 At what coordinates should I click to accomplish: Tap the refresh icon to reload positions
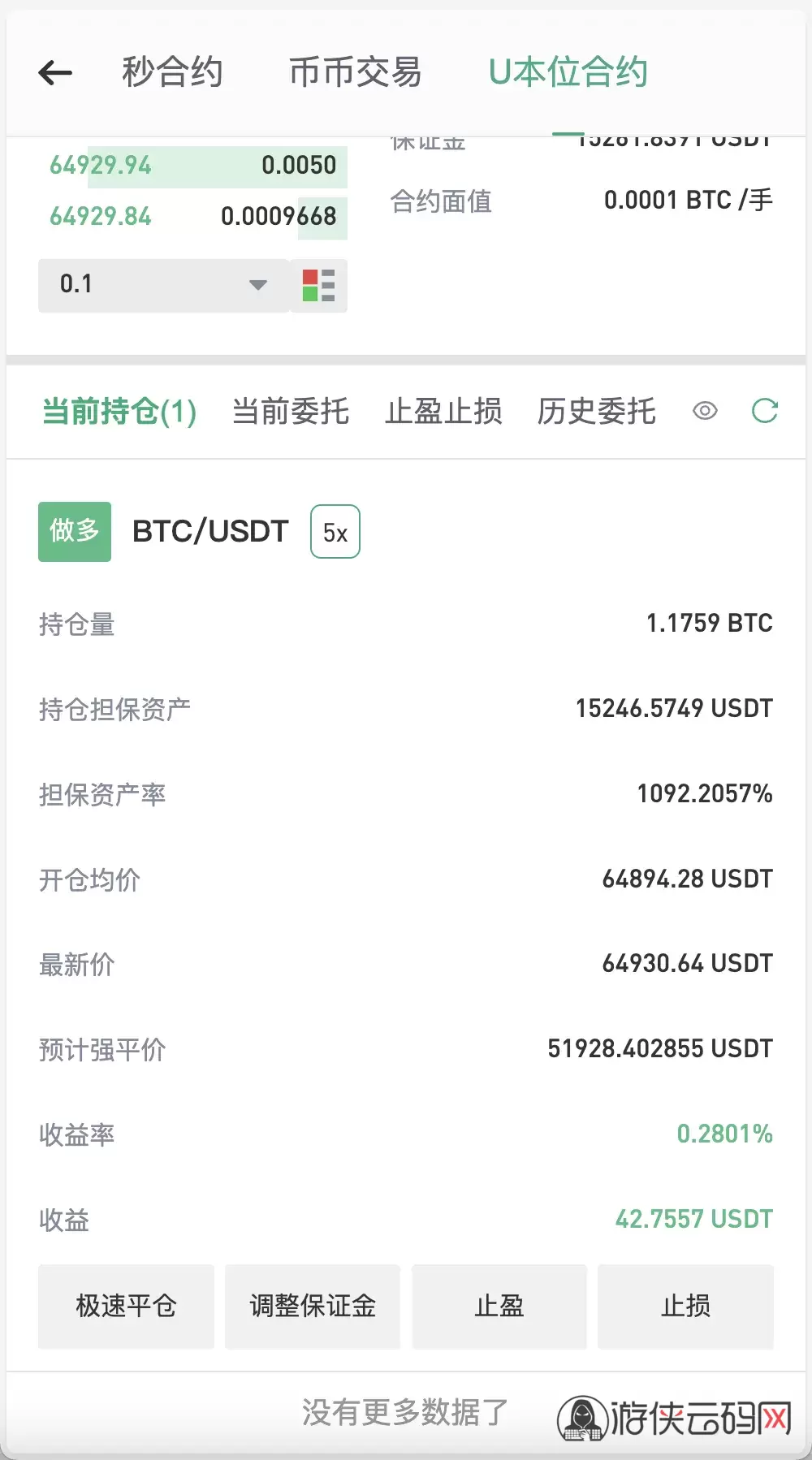click(764, 411)
